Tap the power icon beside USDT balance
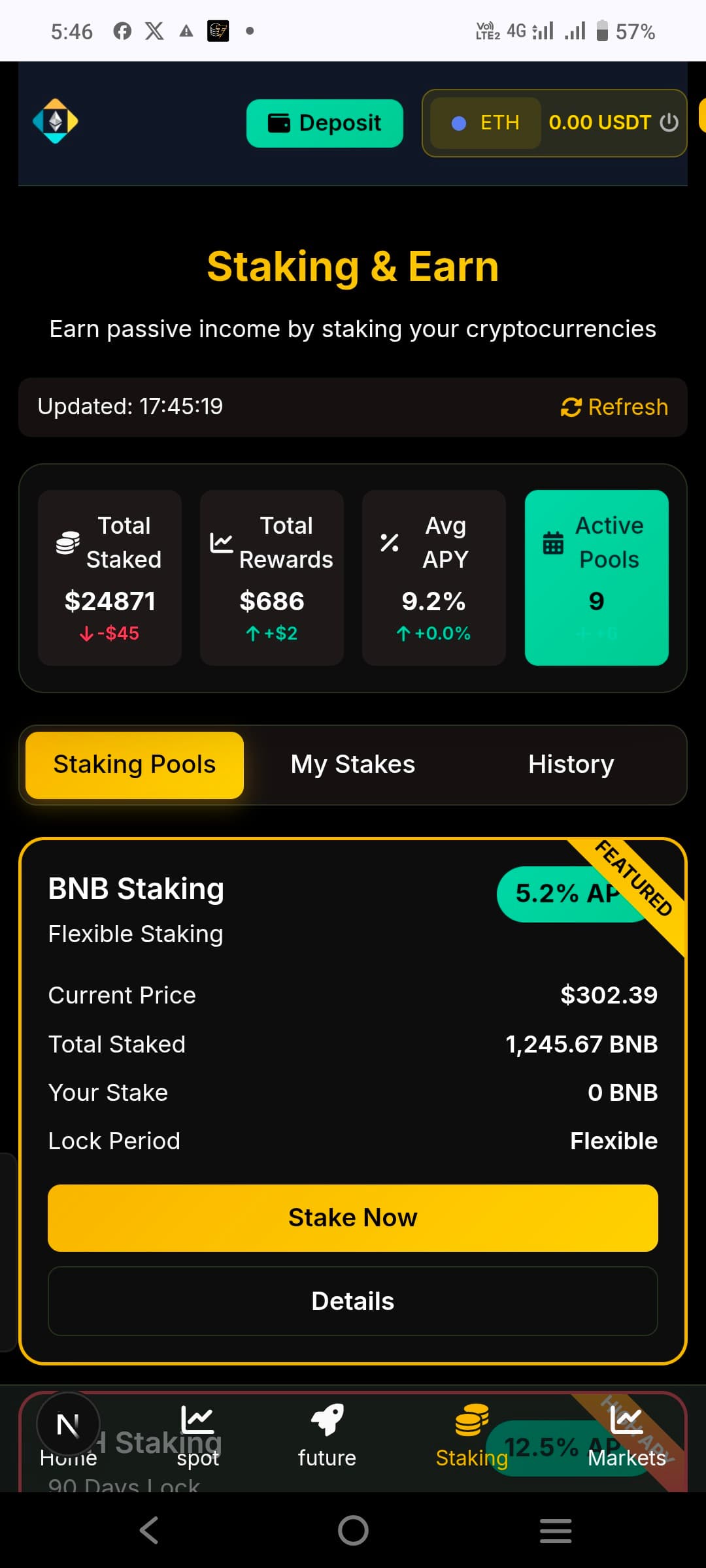 (x=669, y=123)
